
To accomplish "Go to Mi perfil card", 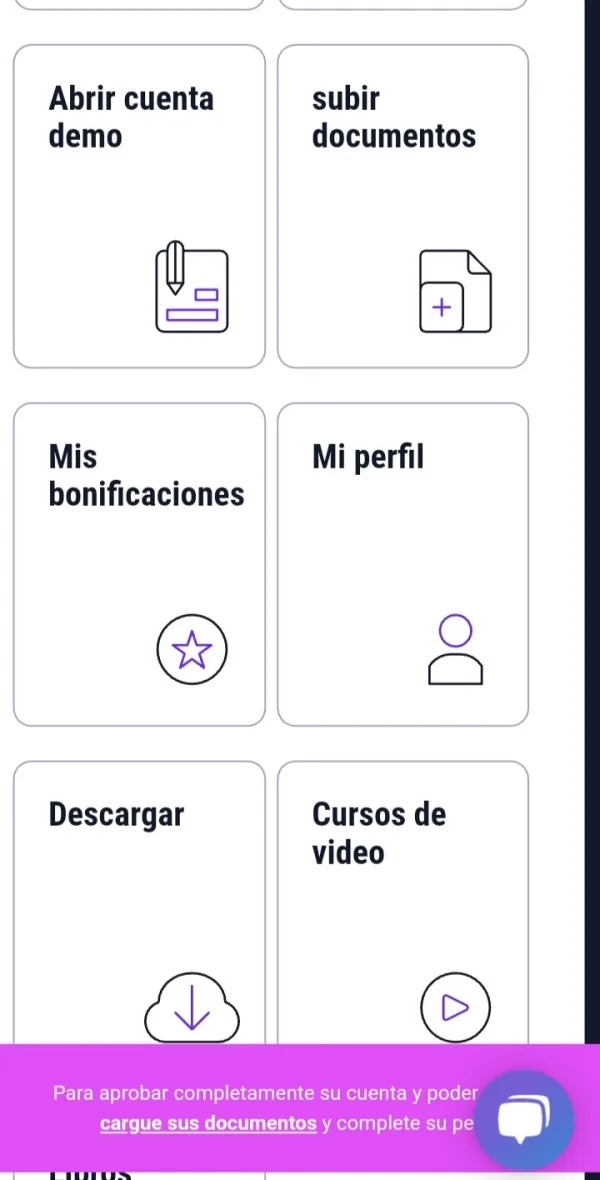I will tap(402, 564).
